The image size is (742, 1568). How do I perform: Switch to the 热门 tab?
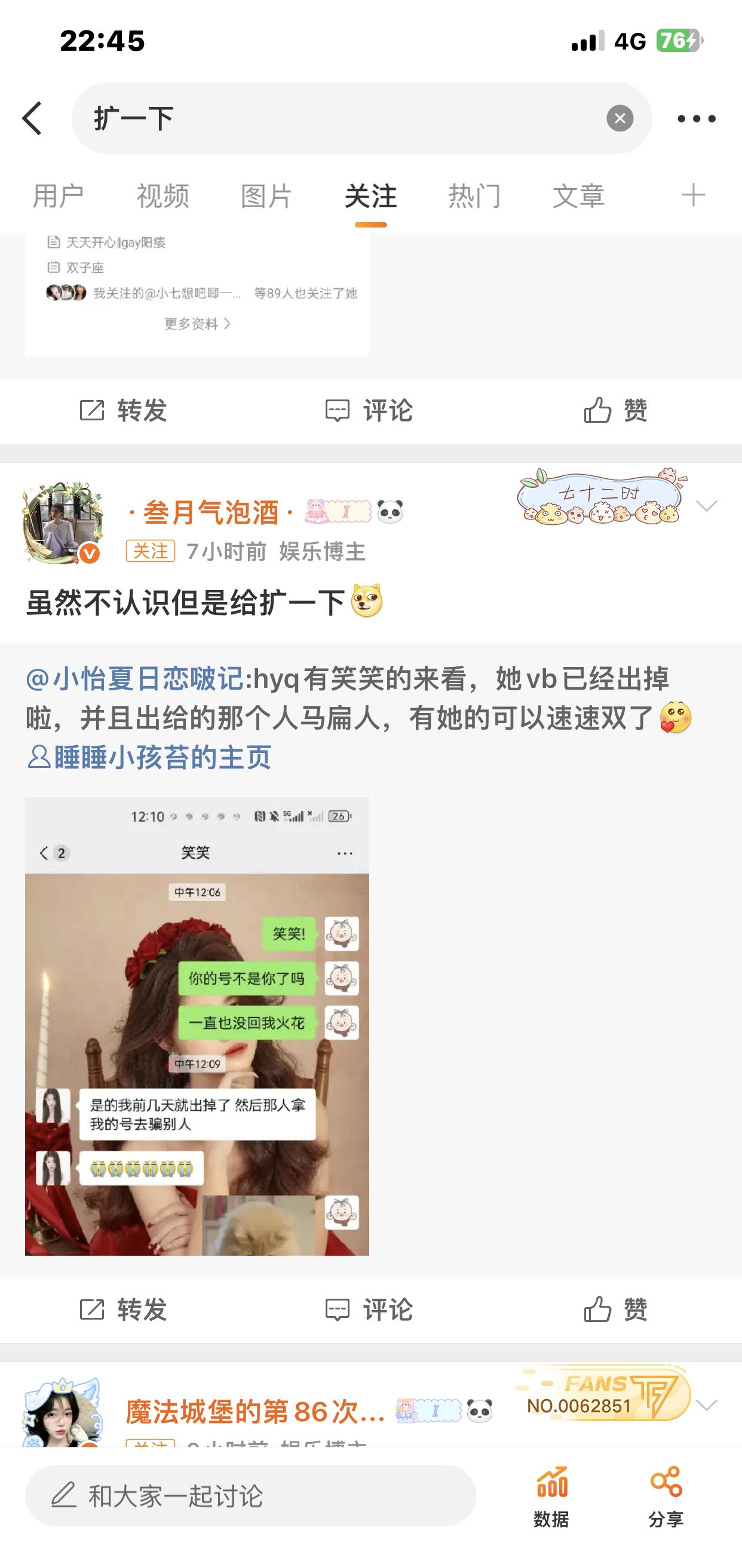coord(474,196)
